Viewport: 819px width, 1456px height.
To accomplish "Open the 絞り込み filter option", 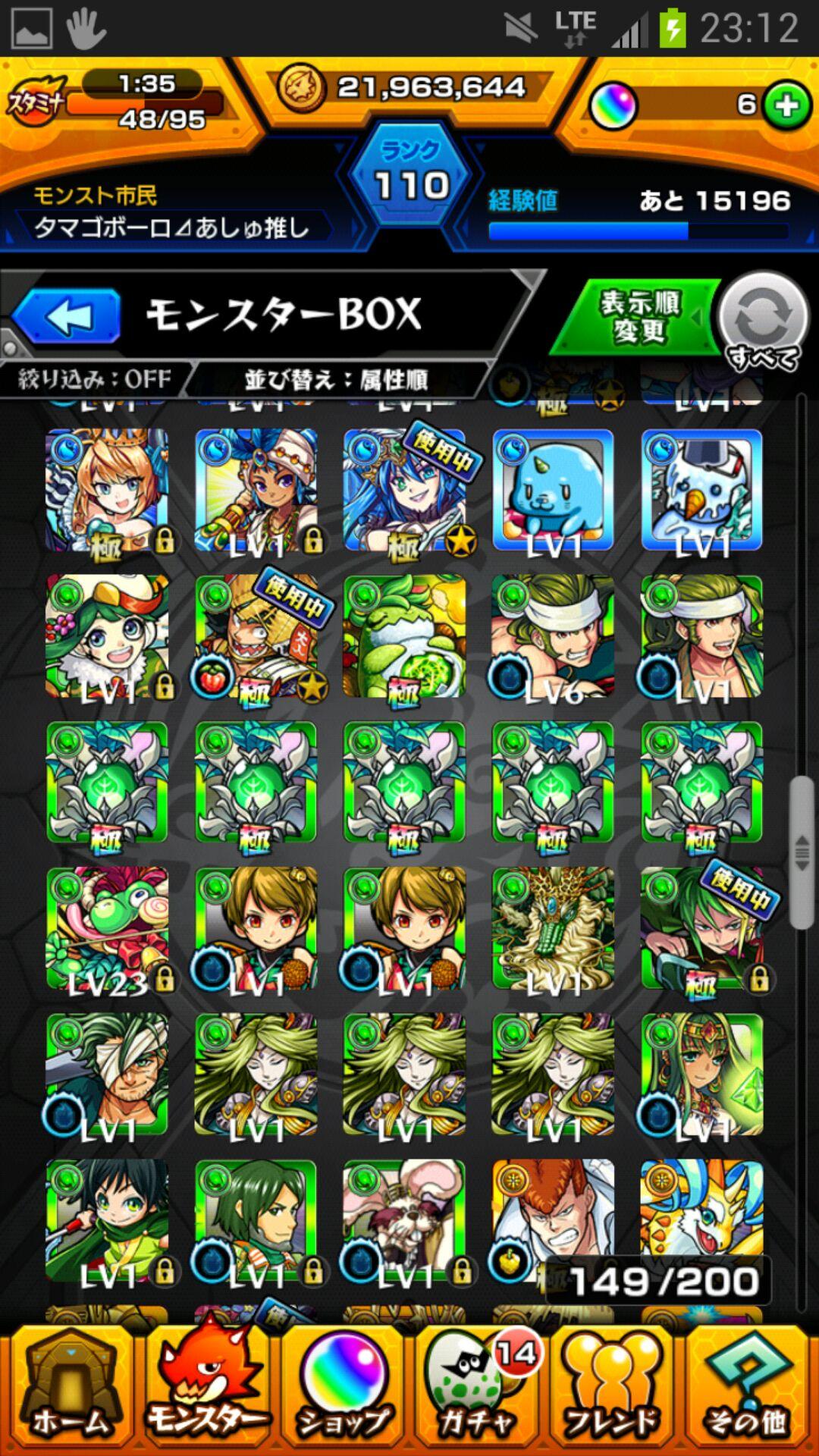I will 95,378.
